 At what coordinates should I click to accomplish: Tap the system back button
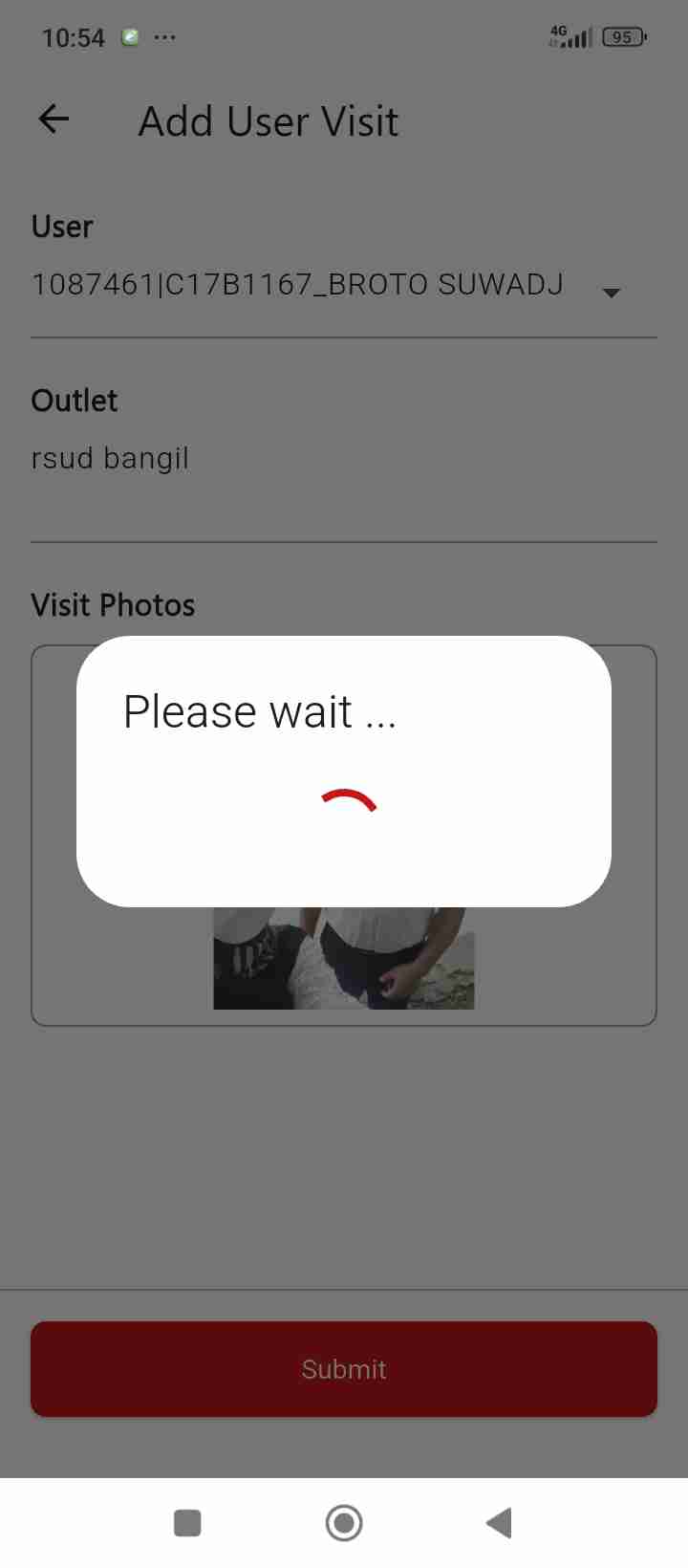pos(500,1523)
